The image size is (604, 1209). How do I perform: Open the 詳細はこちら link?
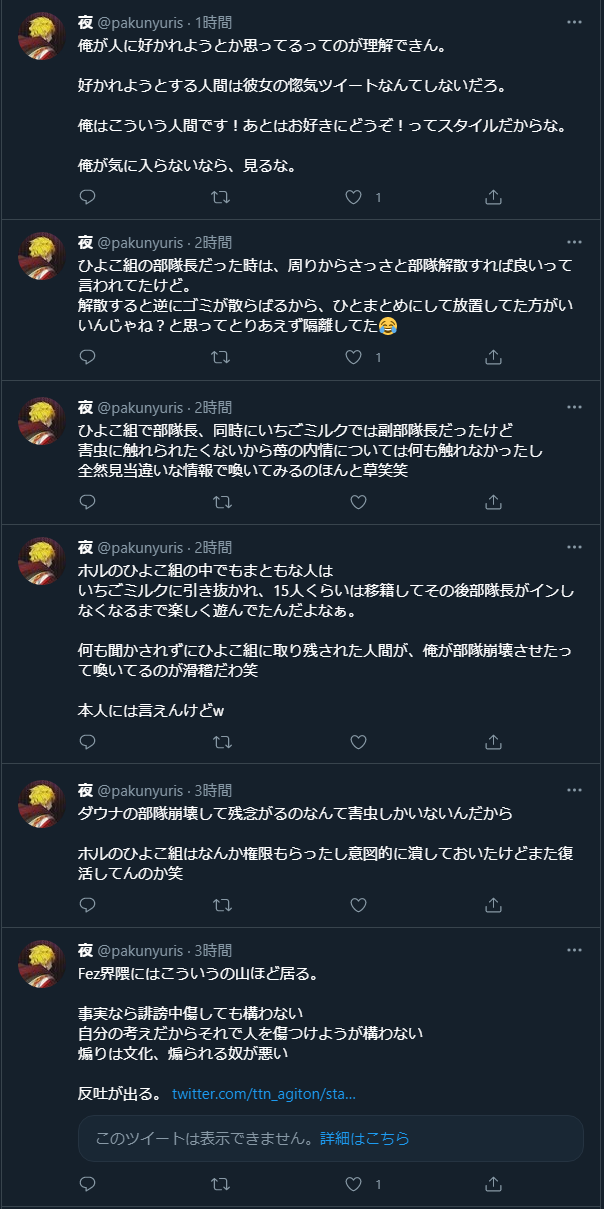pyautogui.click(x=364, y=1138)
